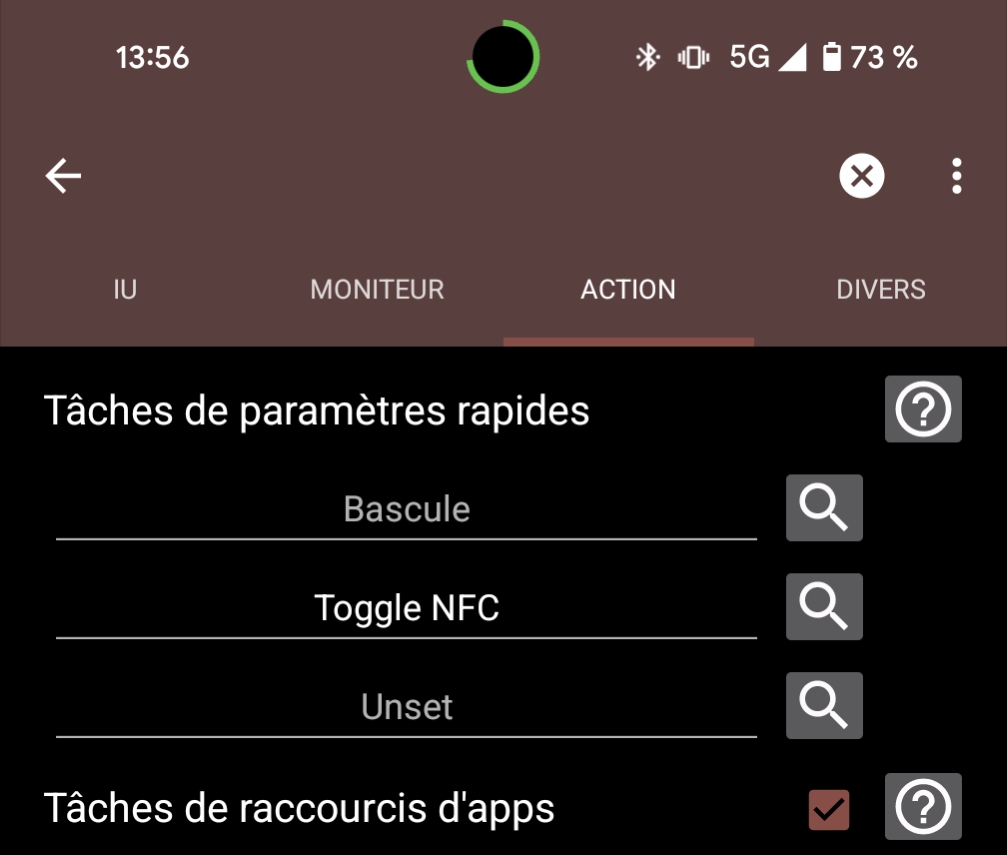This screenshot has height=855, width=1007.
Task: Tap the Bascule task field
Action: tap(406, 509)
